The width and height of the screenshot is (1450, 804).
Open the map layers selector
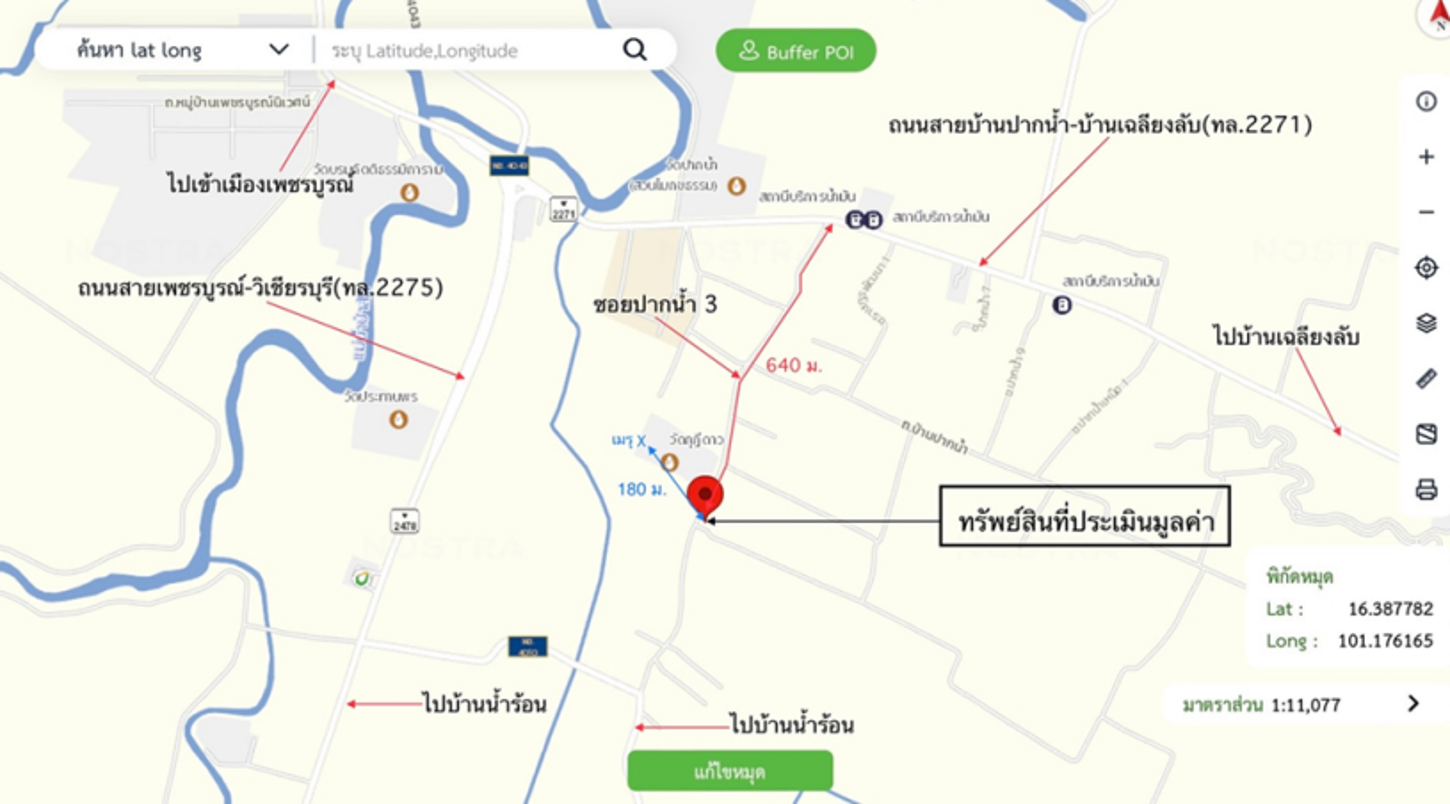click(x=1426, y=323)
